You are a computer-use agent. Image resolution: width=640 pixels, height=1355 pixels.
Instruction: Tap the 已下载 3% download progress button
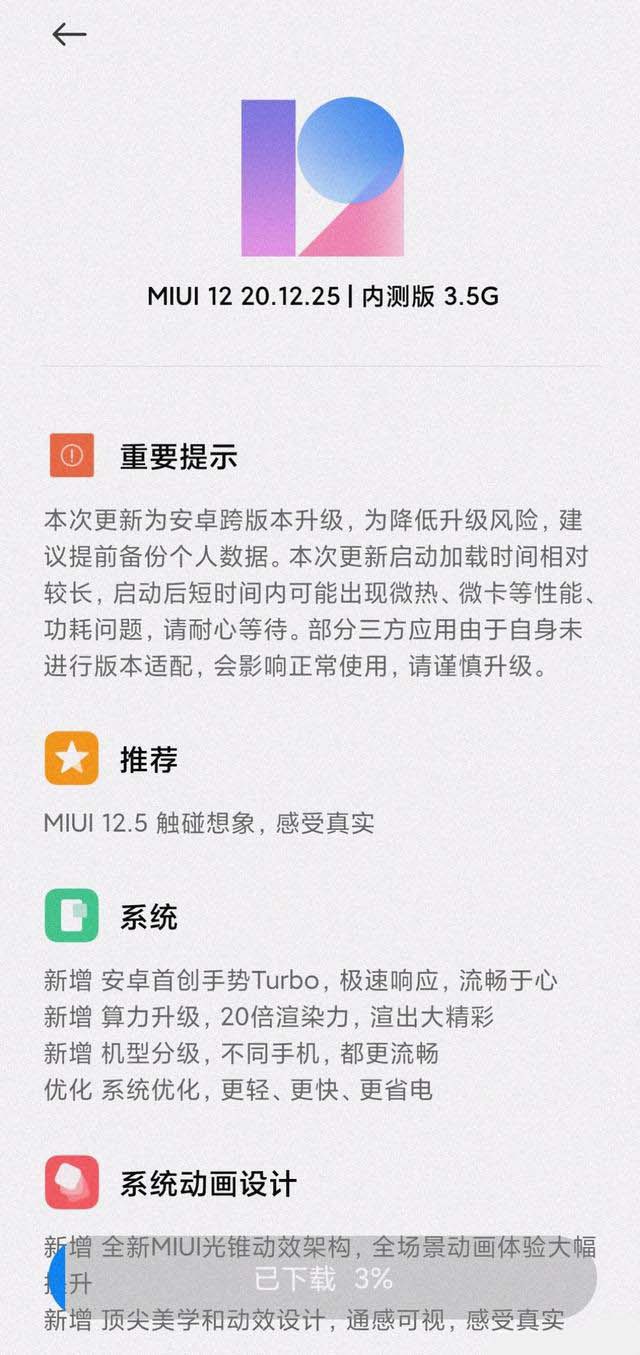323,1278
